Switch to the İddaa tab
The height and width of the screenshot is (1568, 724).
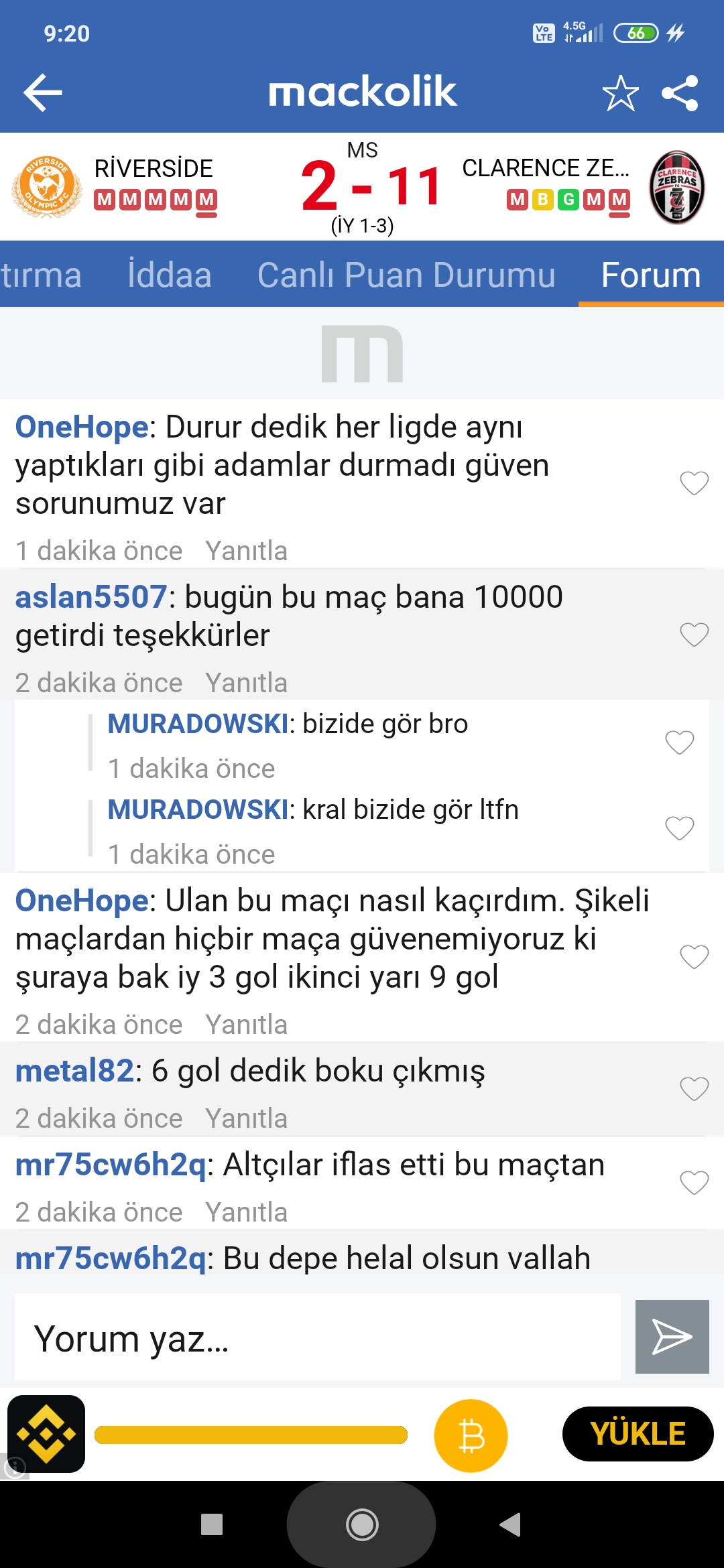tap(170, 275)
